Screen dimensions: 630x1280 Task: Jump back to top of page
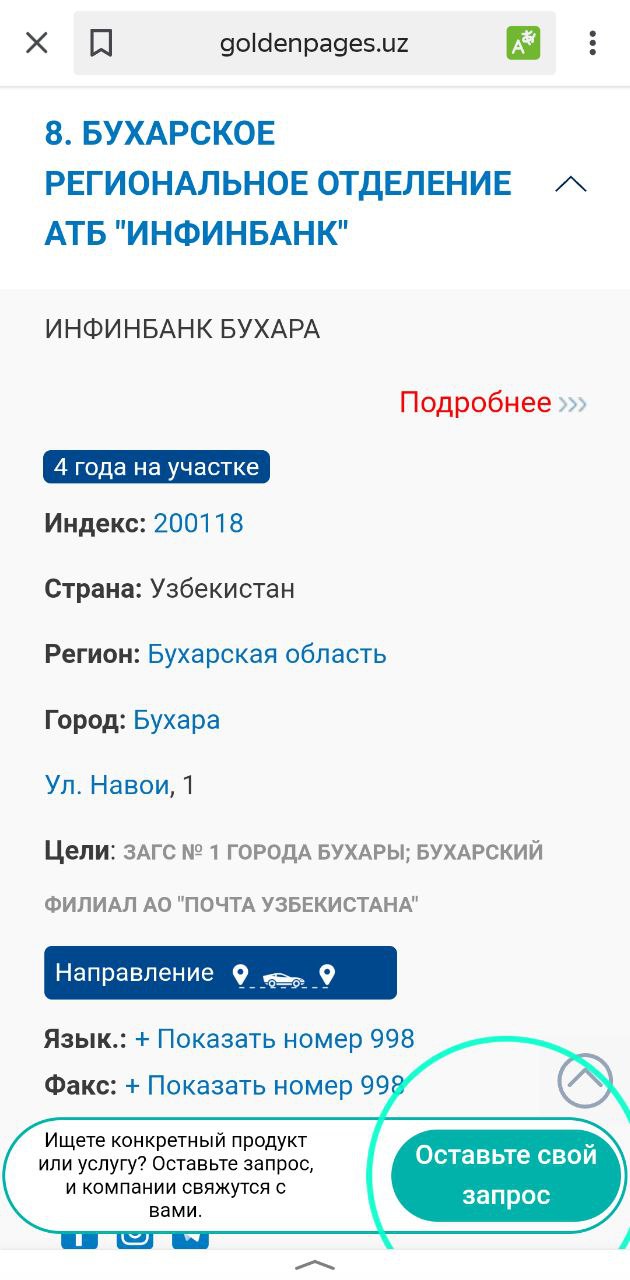tap(584, 1080)
